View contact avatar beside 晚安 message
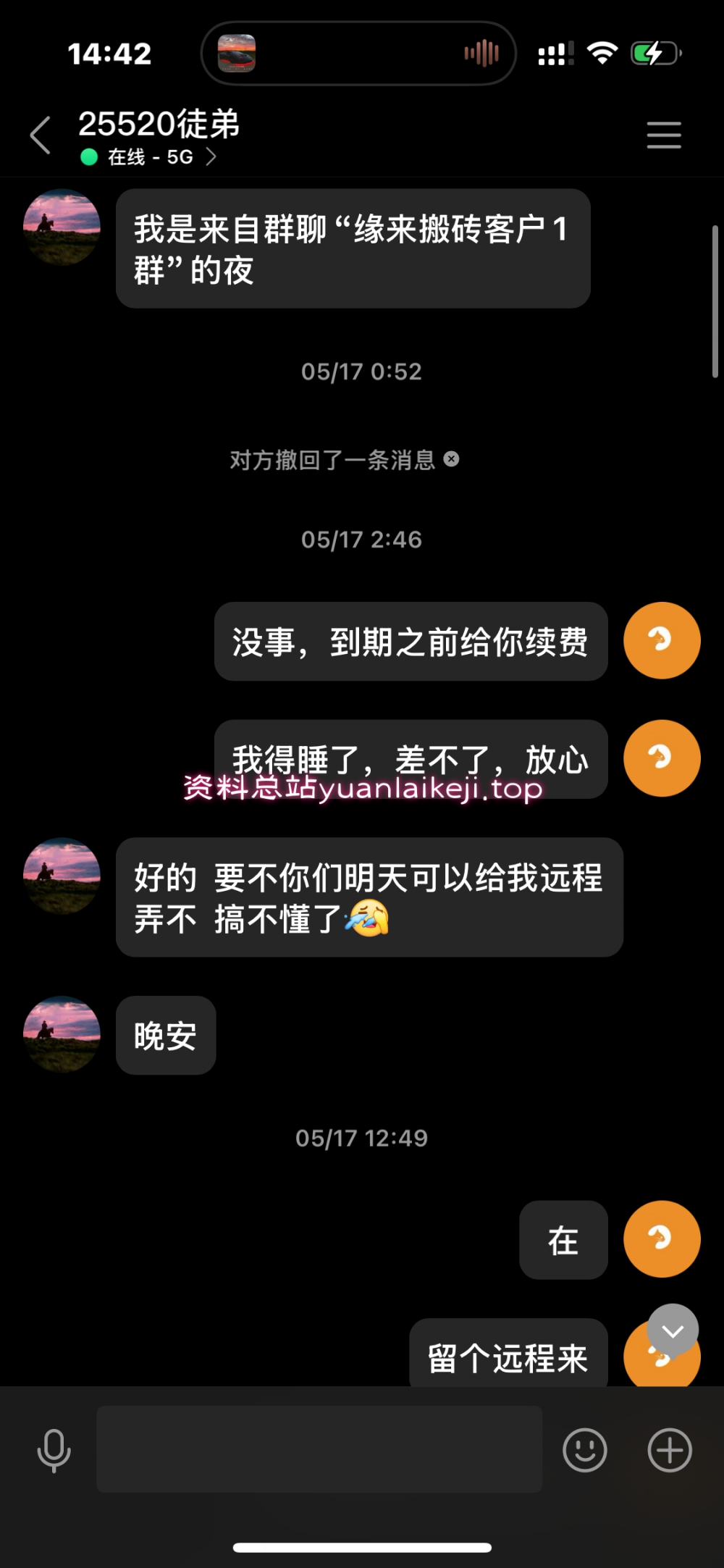Image resolution: width=724 pixels, height=1568 pixels. click(x=62, y=1034)
